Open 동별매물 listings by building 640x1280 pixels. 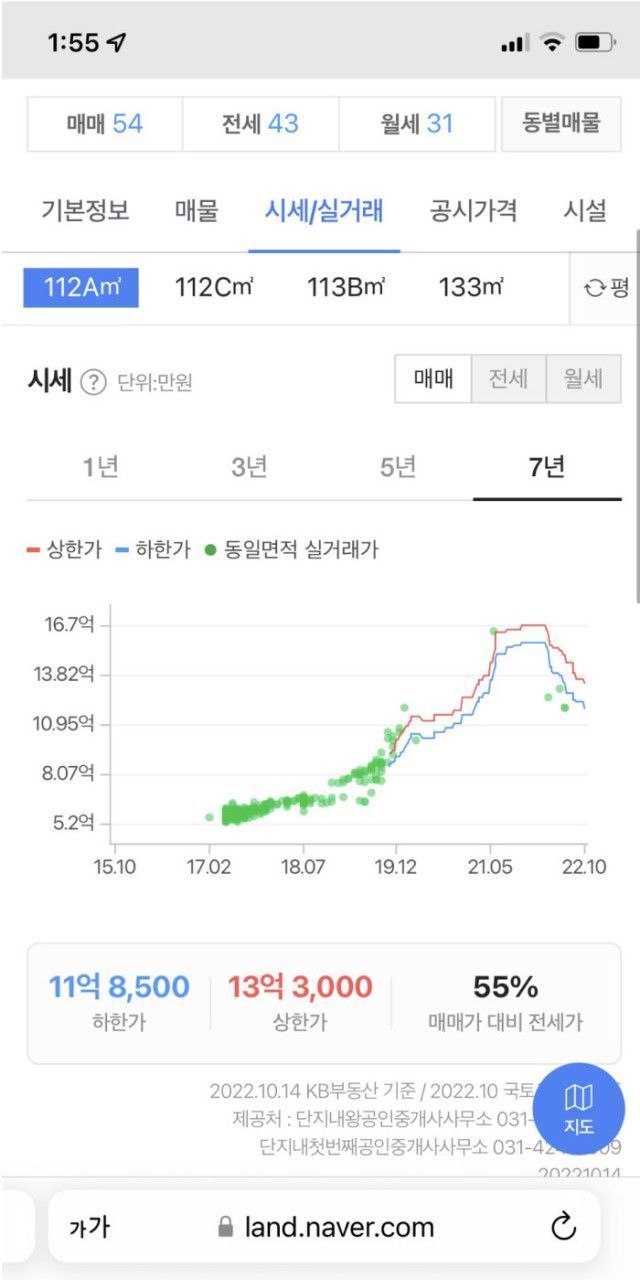pyautogui.click(x=561, y=124)
